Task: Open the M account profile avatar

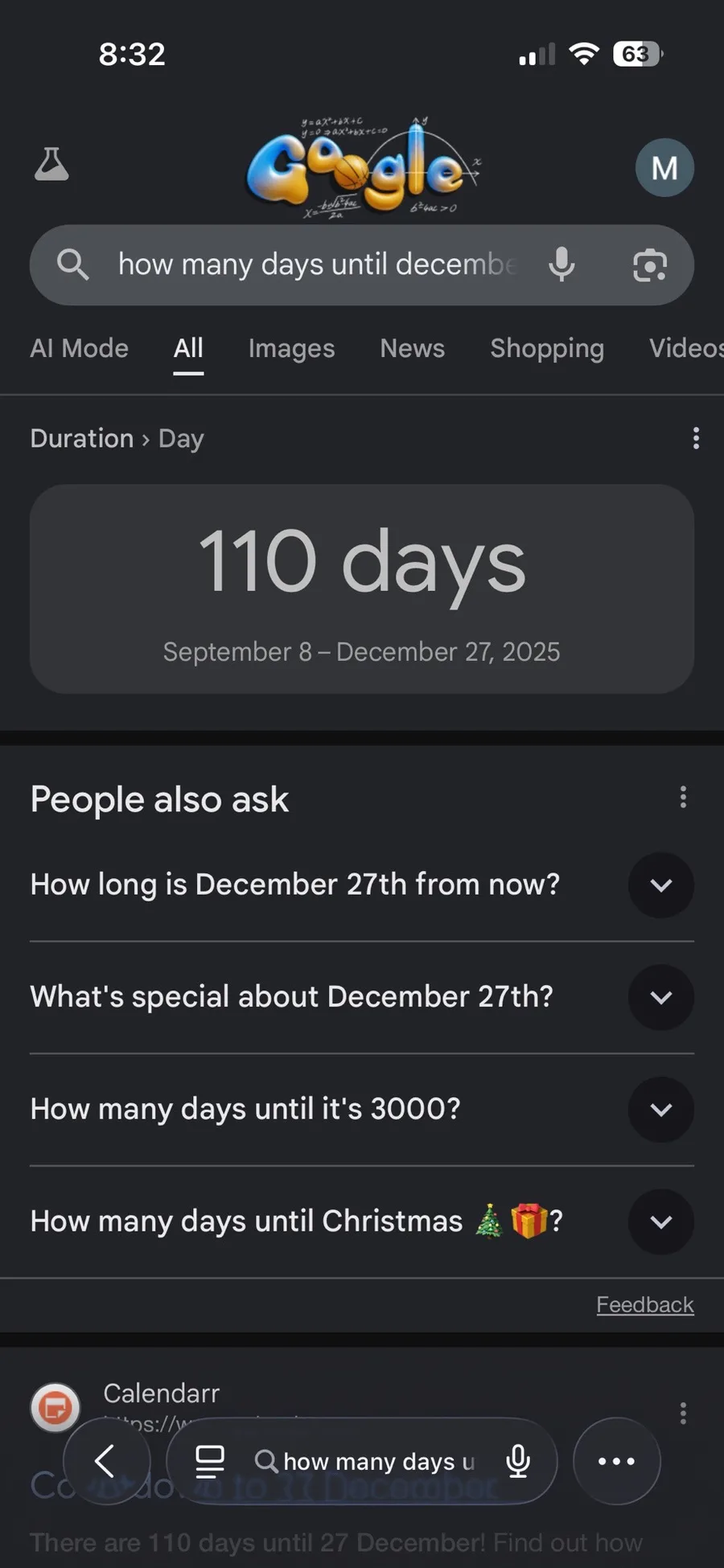Action: click(664, 168)
